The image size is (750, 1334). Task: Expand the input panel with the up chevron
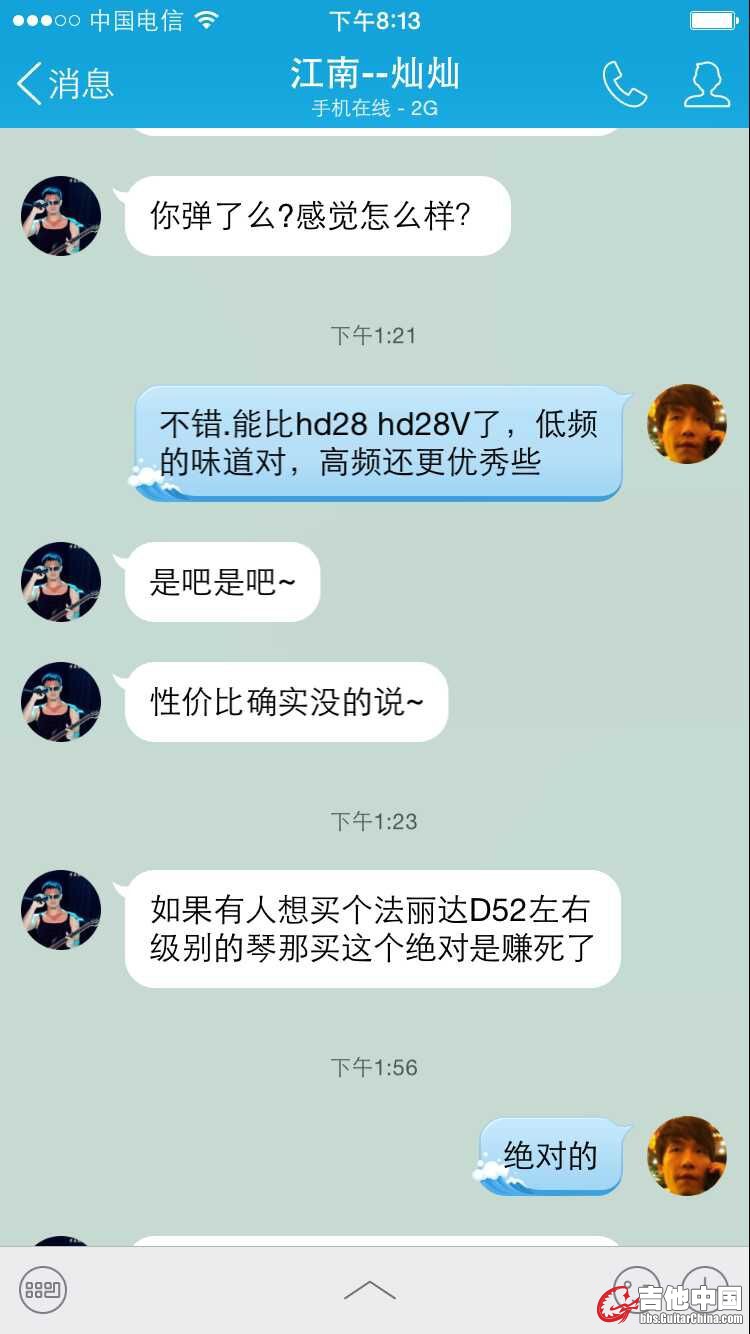click(370, 1290)
